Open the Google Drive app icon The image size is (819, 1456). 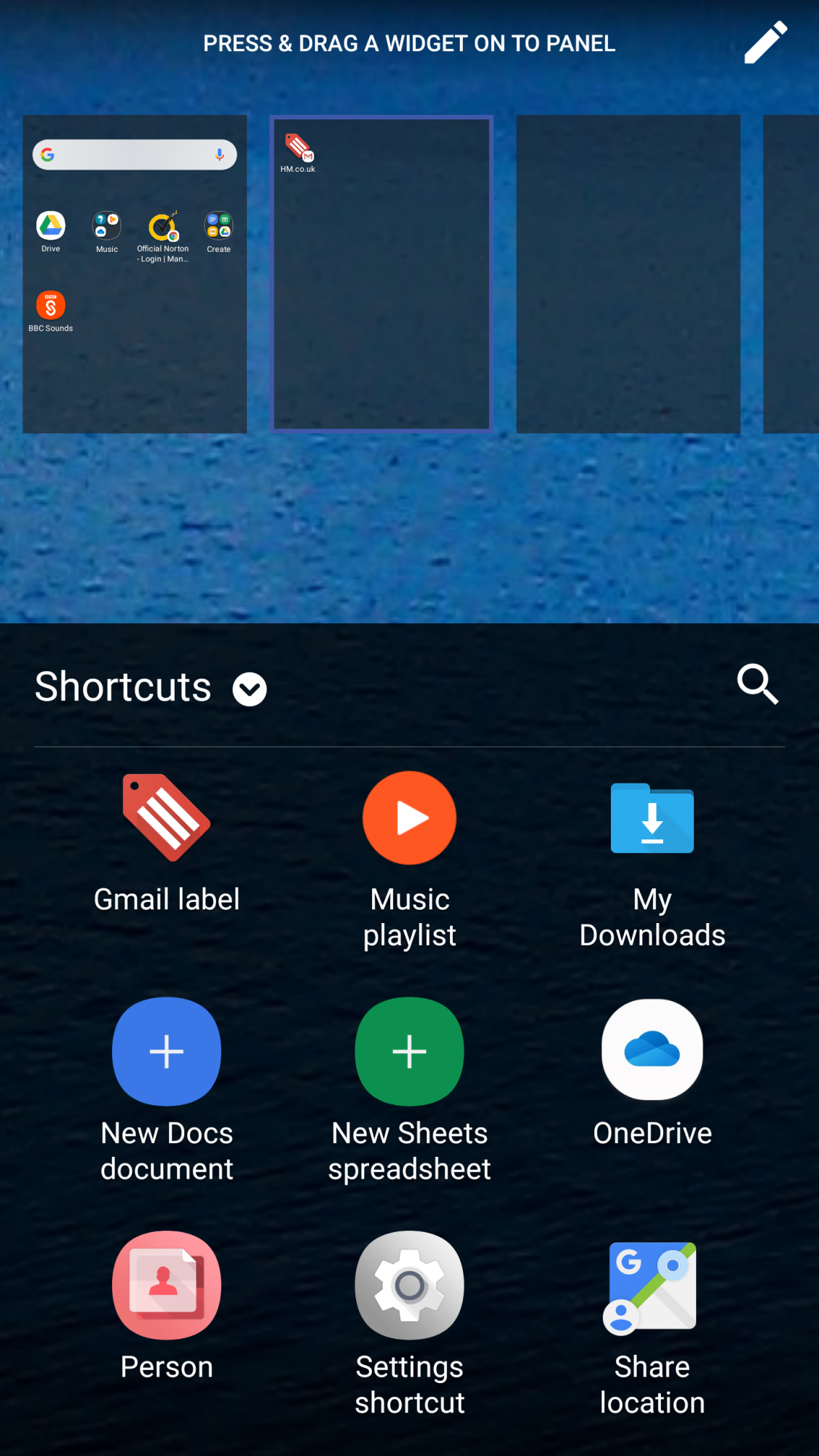coord(50,226)
